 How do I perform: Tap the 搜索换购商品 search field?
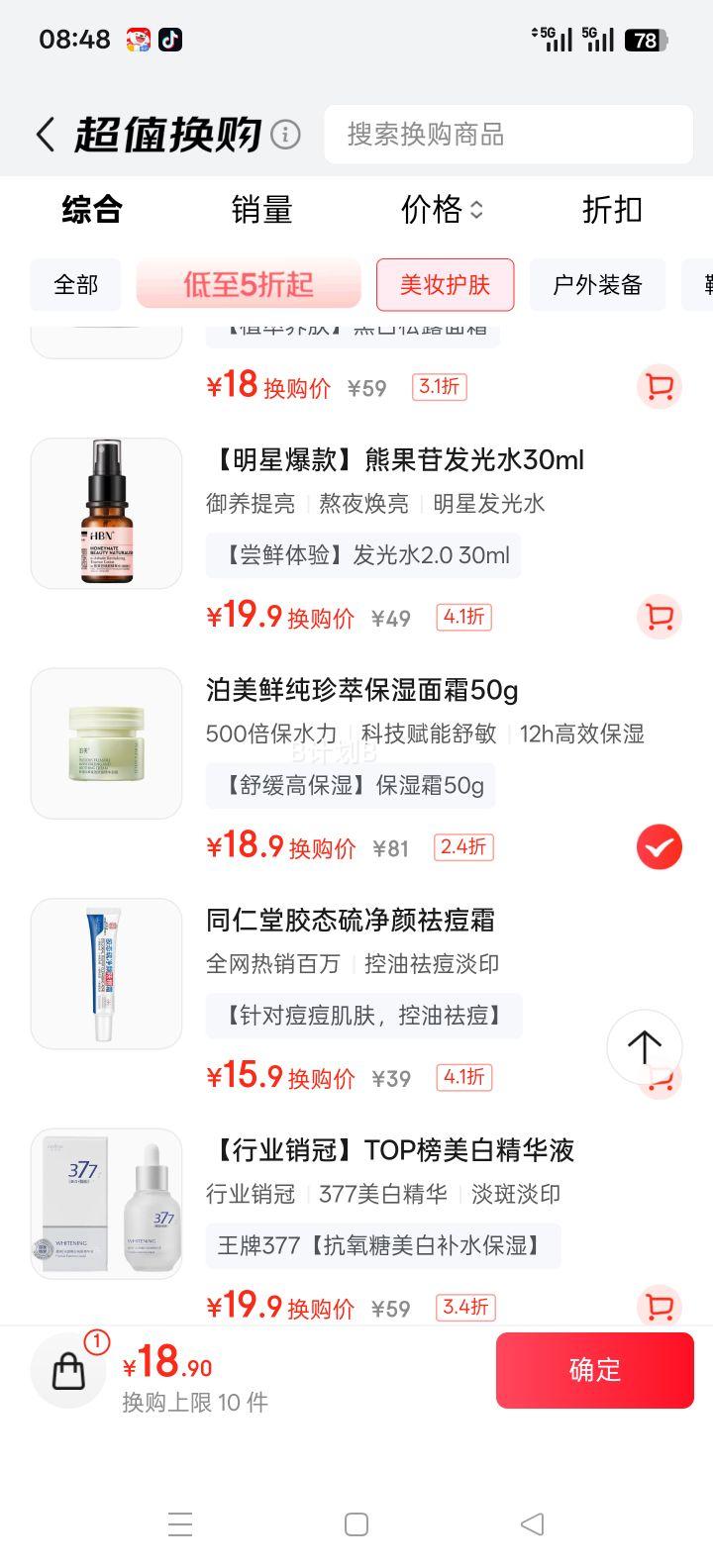(x=508, y=135)
